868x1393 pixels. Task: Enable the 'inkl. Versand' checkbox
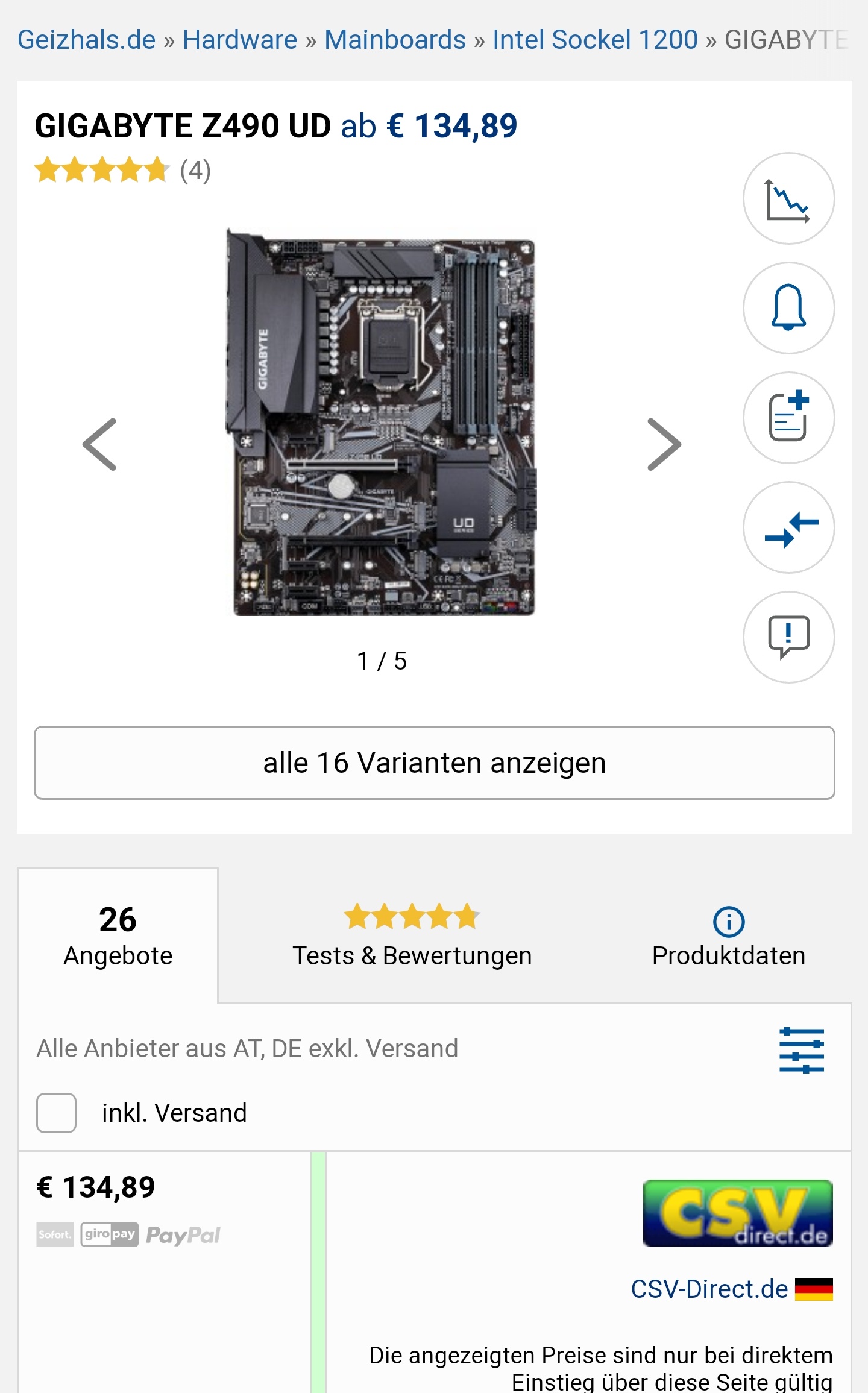(x=57, y=1113)
